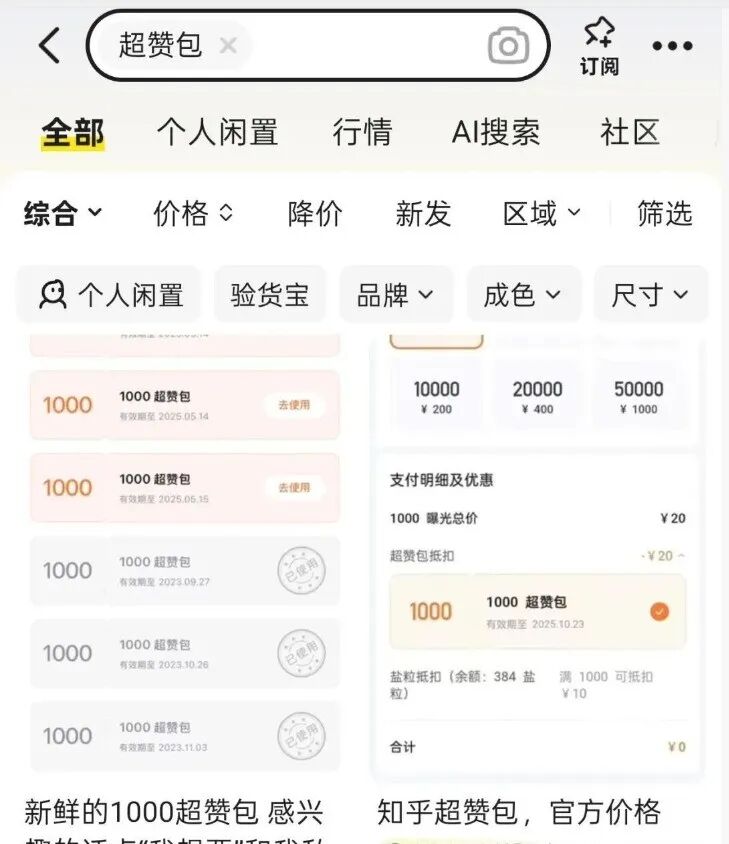
Task: Expand the 品牌 brand dropdown
Action: click(395, 295)
